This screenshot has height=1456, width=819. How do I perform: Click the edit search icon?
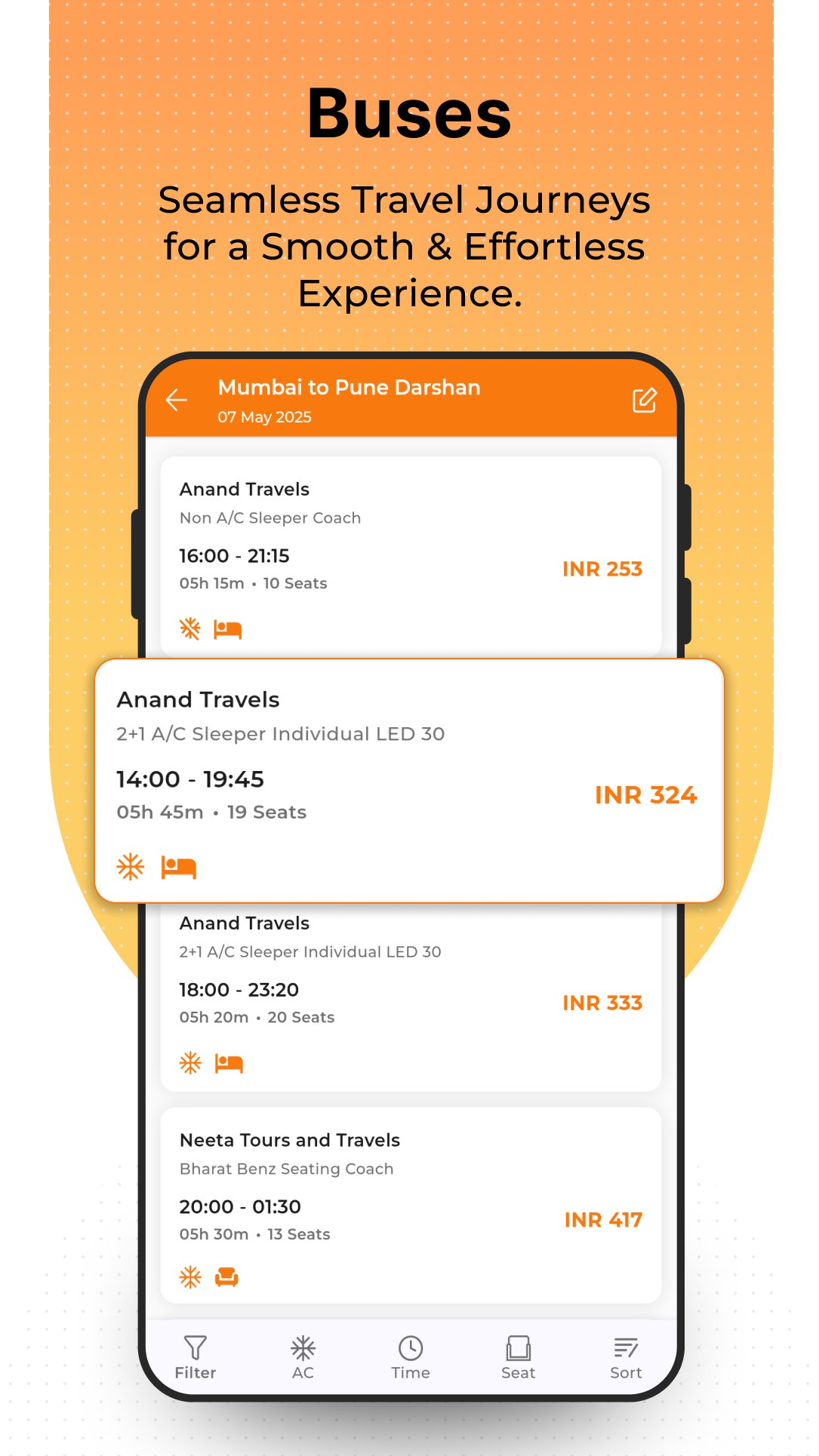(x=644, y=401)
